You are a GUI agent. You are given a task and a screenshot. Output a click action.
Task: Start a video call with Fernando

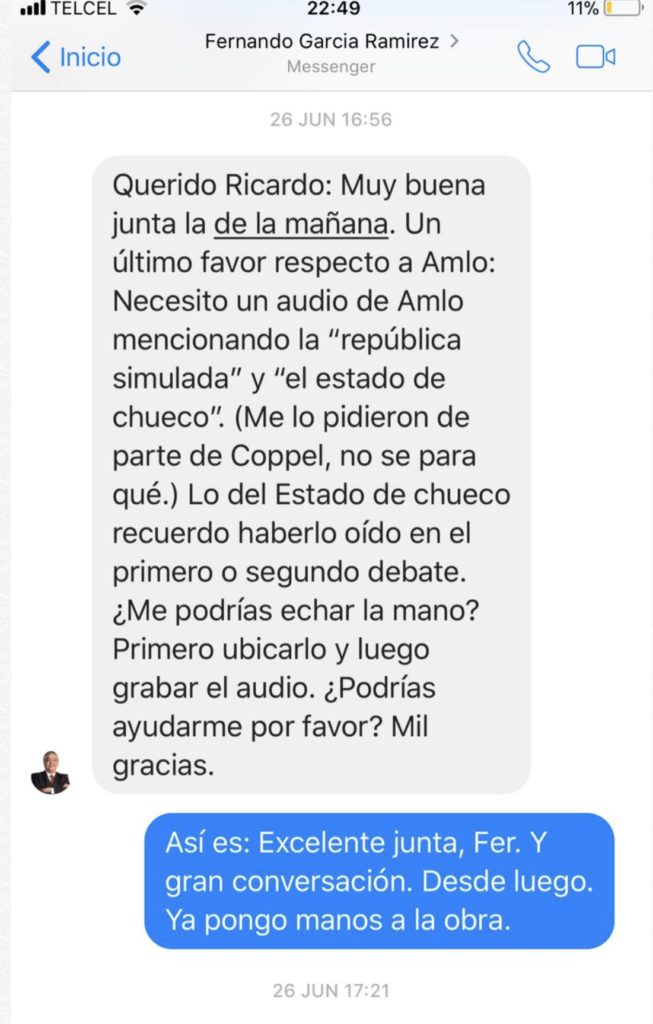pyautogui.click(x=595, y=56)
